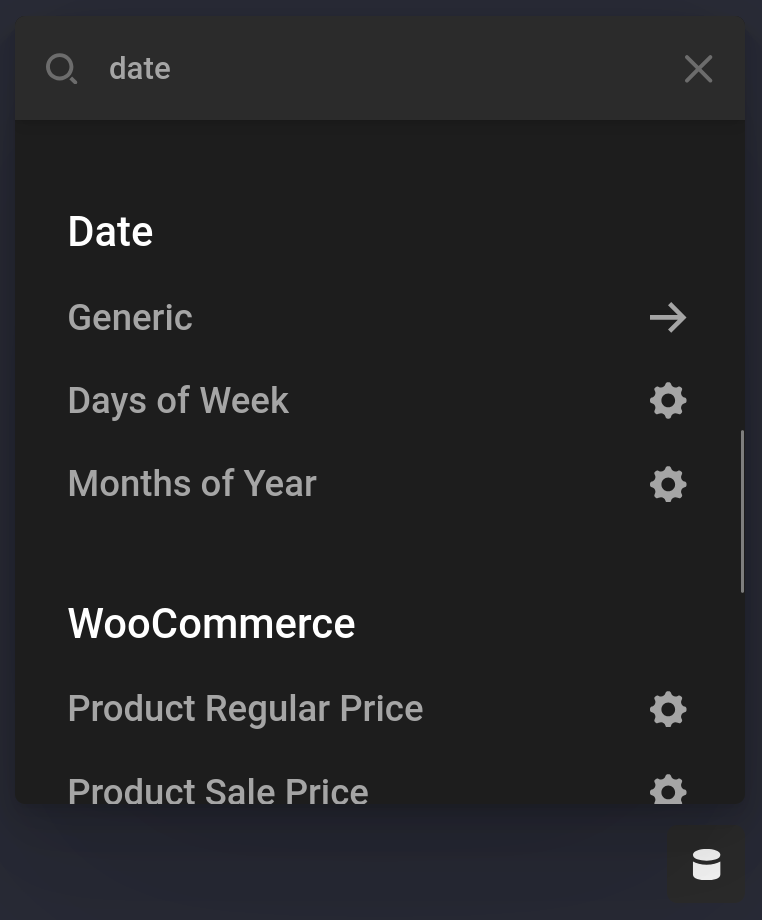
Task: Click the arrow next to Generic
Action: tap(668, 317)
